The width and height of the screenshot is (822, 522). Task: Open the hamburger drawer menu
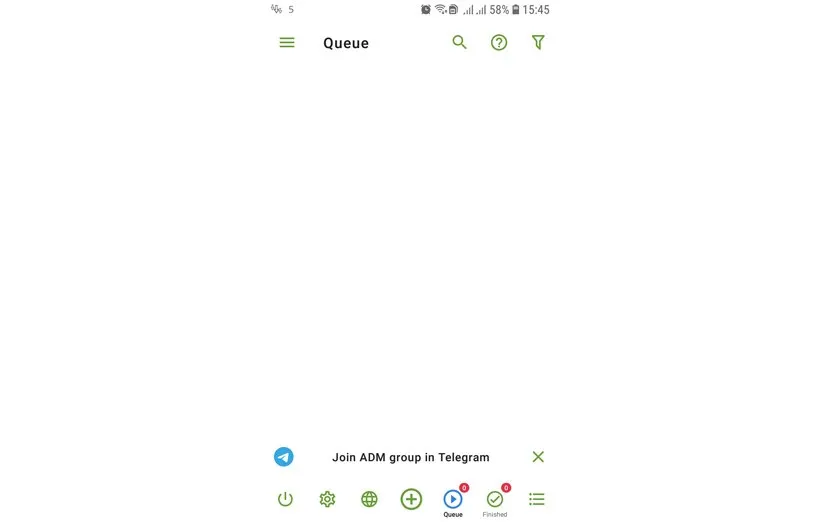pyautogui.click(x=287, y=43)
